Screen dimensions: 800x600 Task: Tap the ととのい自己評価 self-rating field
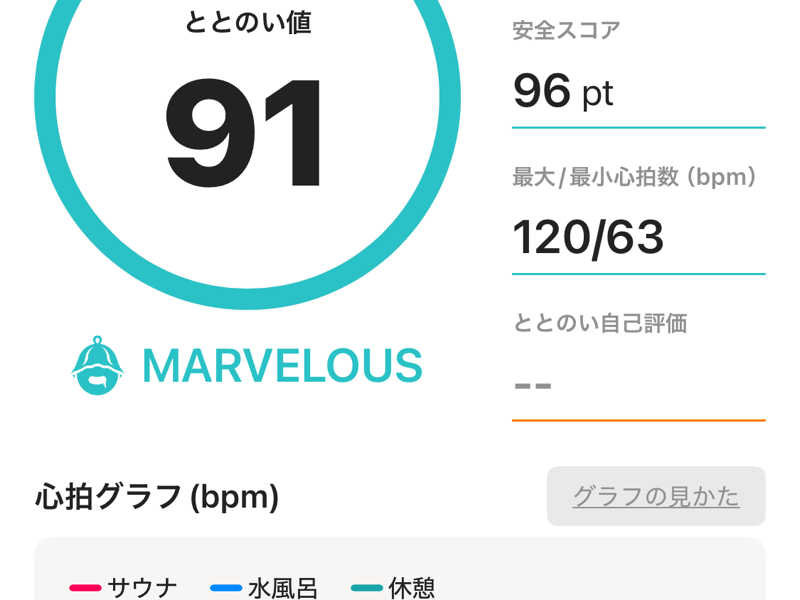pos(638,384)
